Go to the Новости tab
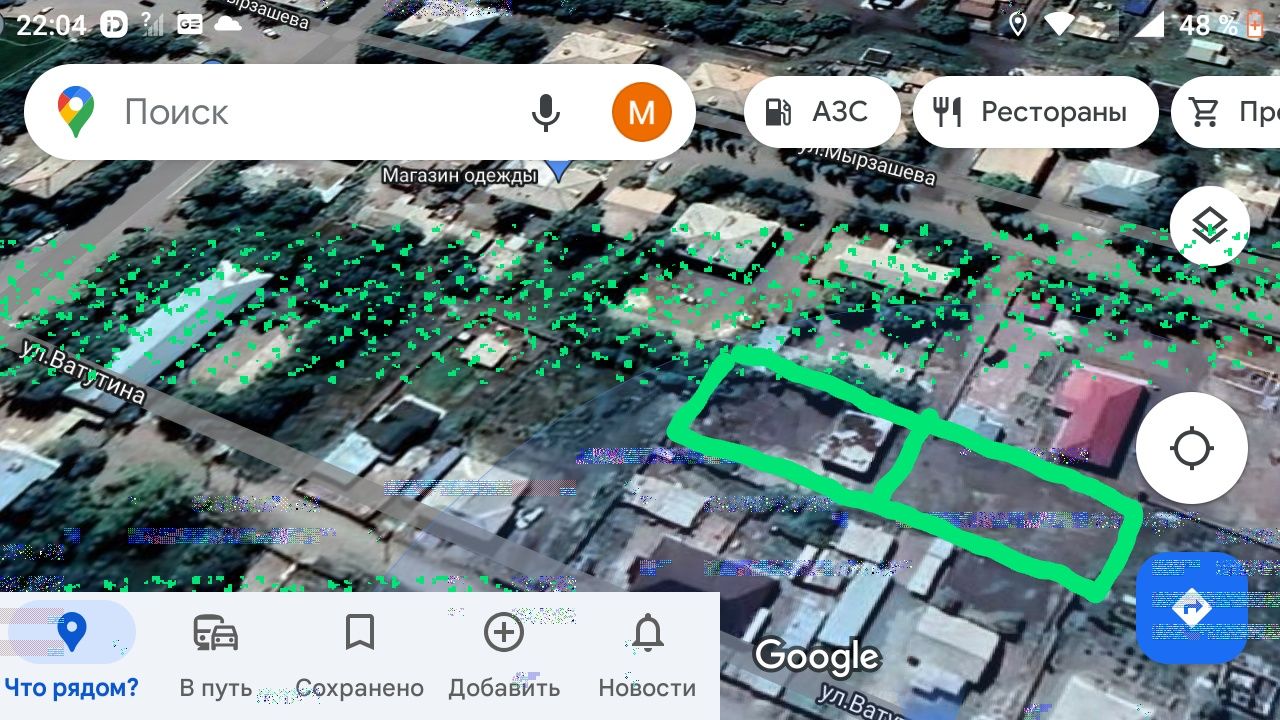This screenshot has height=720, width=1280. pyautogui.click(x=647, y=655)
